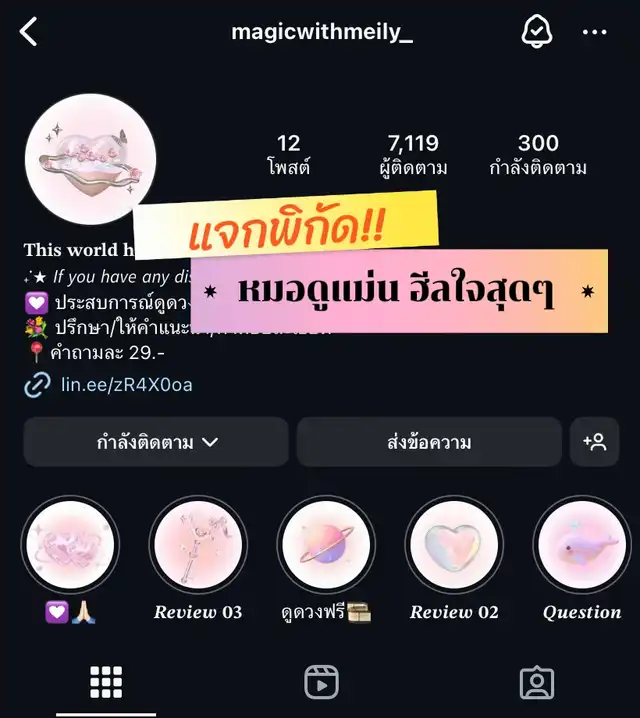
Task: Open the three-dot overflow menu
Action: (x=595, y=32)
